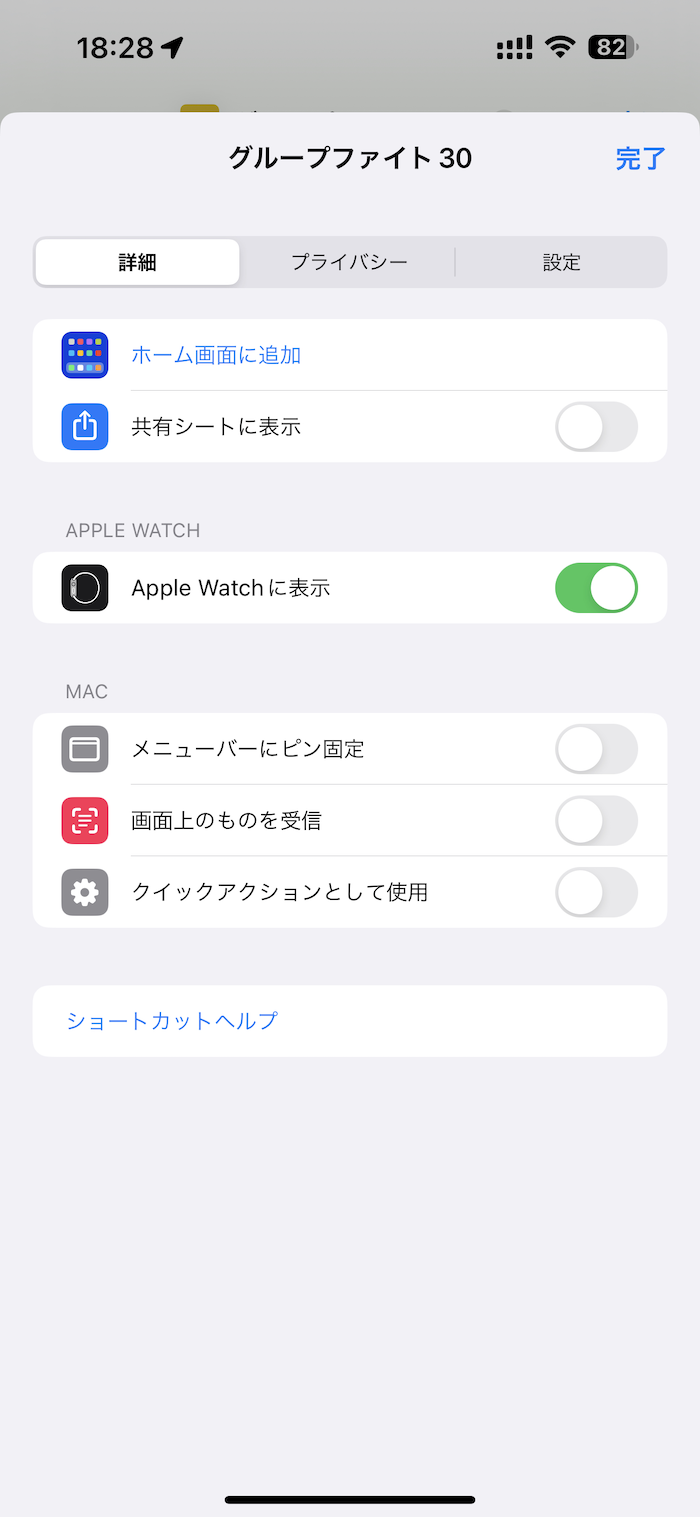Image resolution: width=700 pixels, height=1517 pixels.
Task: Switch to the 設定 tab
Action: tap(561, 262)
